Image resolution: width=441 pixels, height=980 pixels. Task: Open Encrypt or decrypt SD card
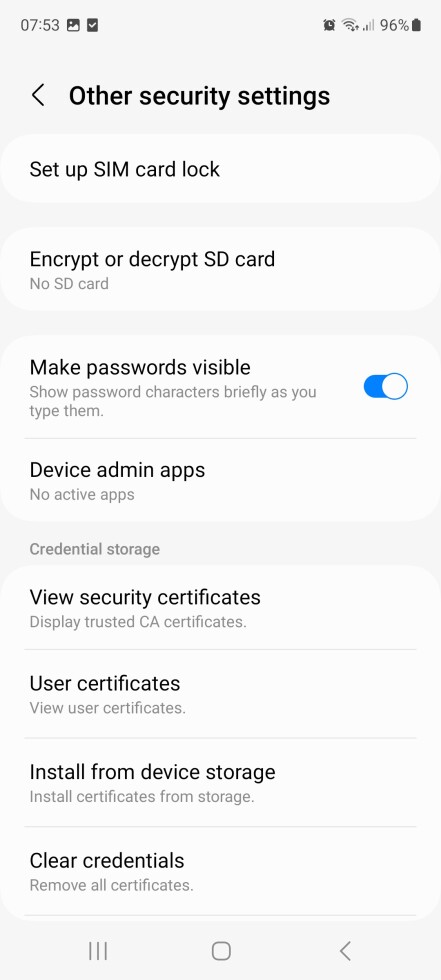[220, 269]
